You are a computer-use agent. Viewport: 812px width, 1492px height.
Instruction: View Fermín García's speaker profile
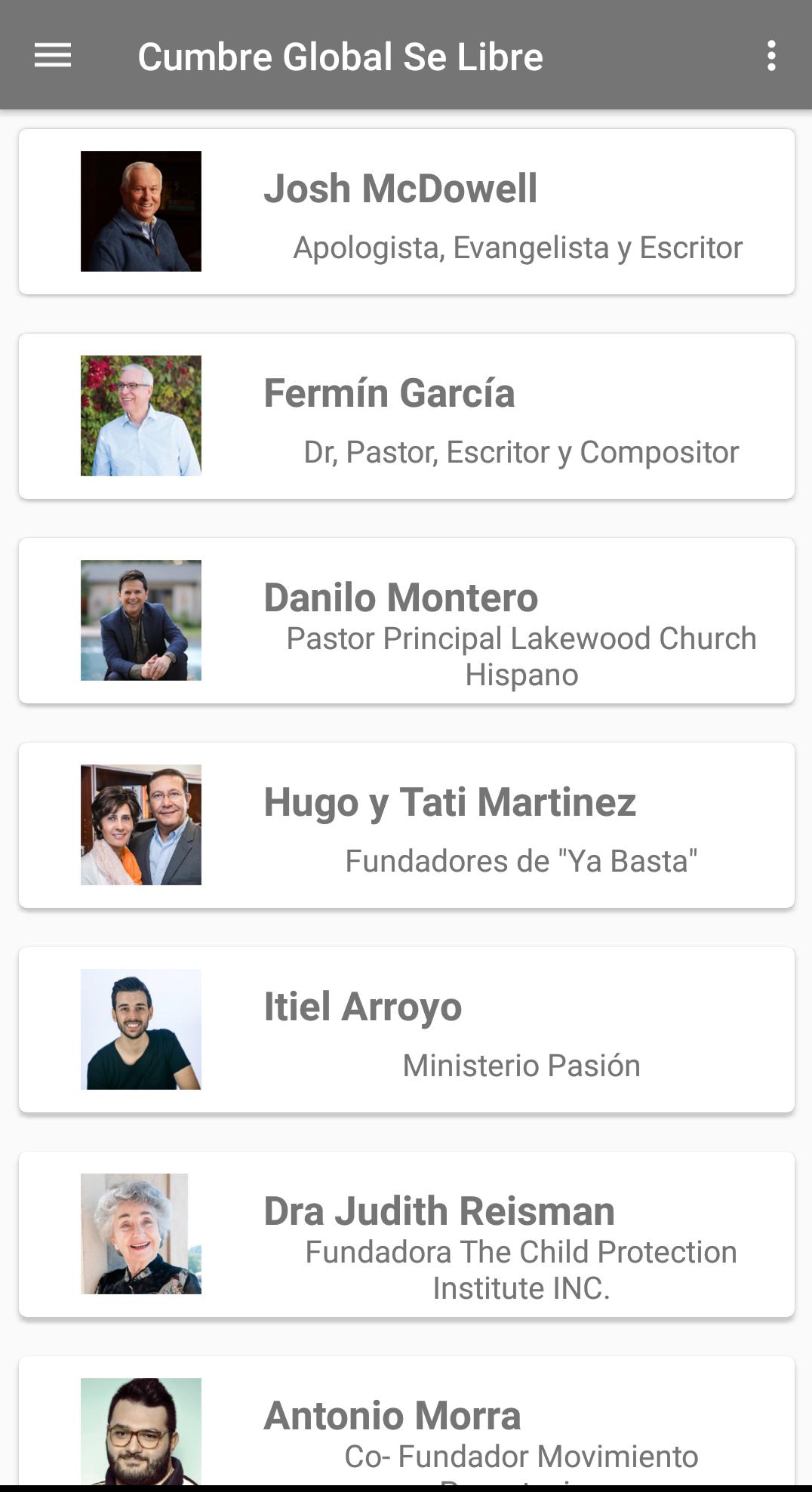coord(406,417)
